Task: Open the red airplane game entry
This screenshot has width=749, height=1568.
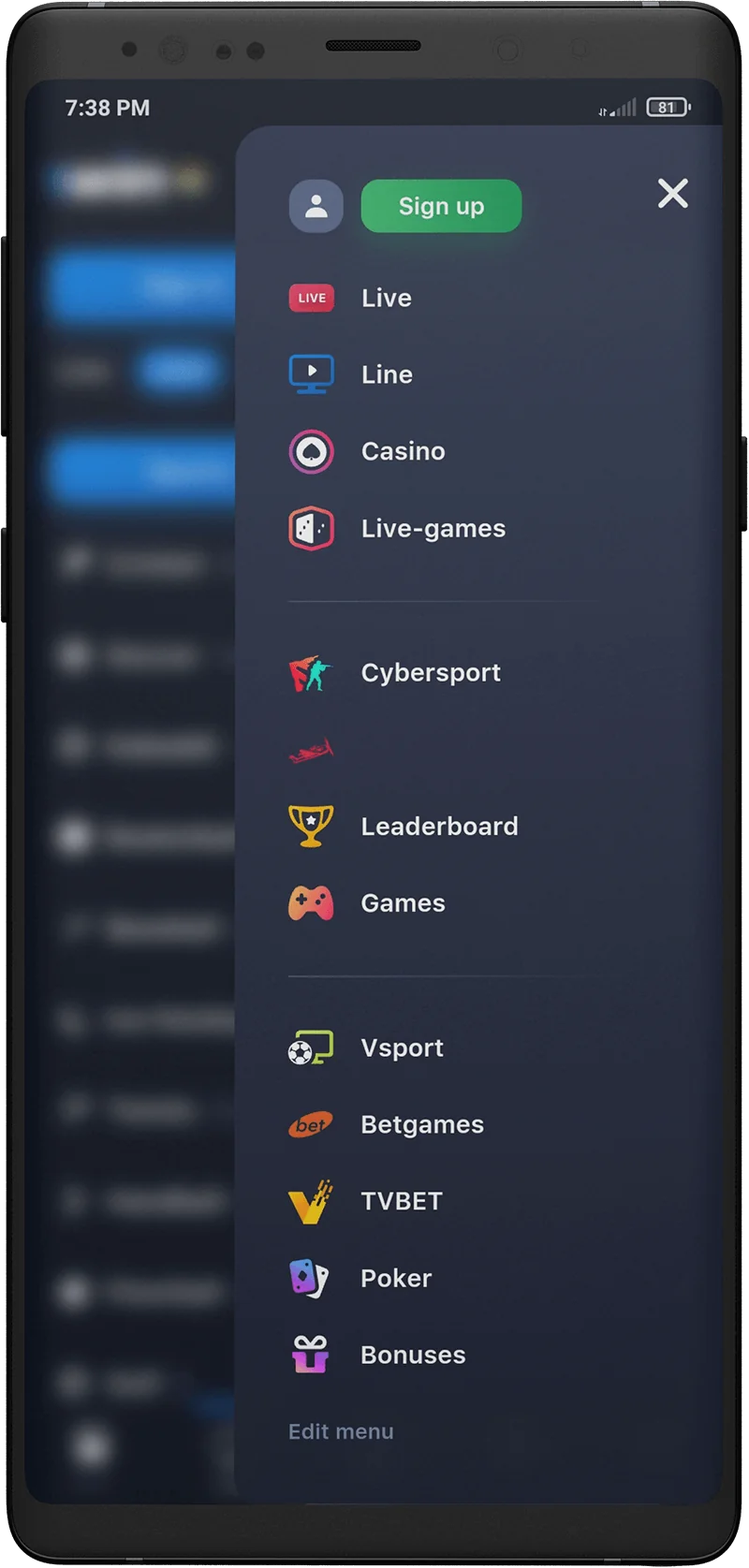Action: coord(311,750)
